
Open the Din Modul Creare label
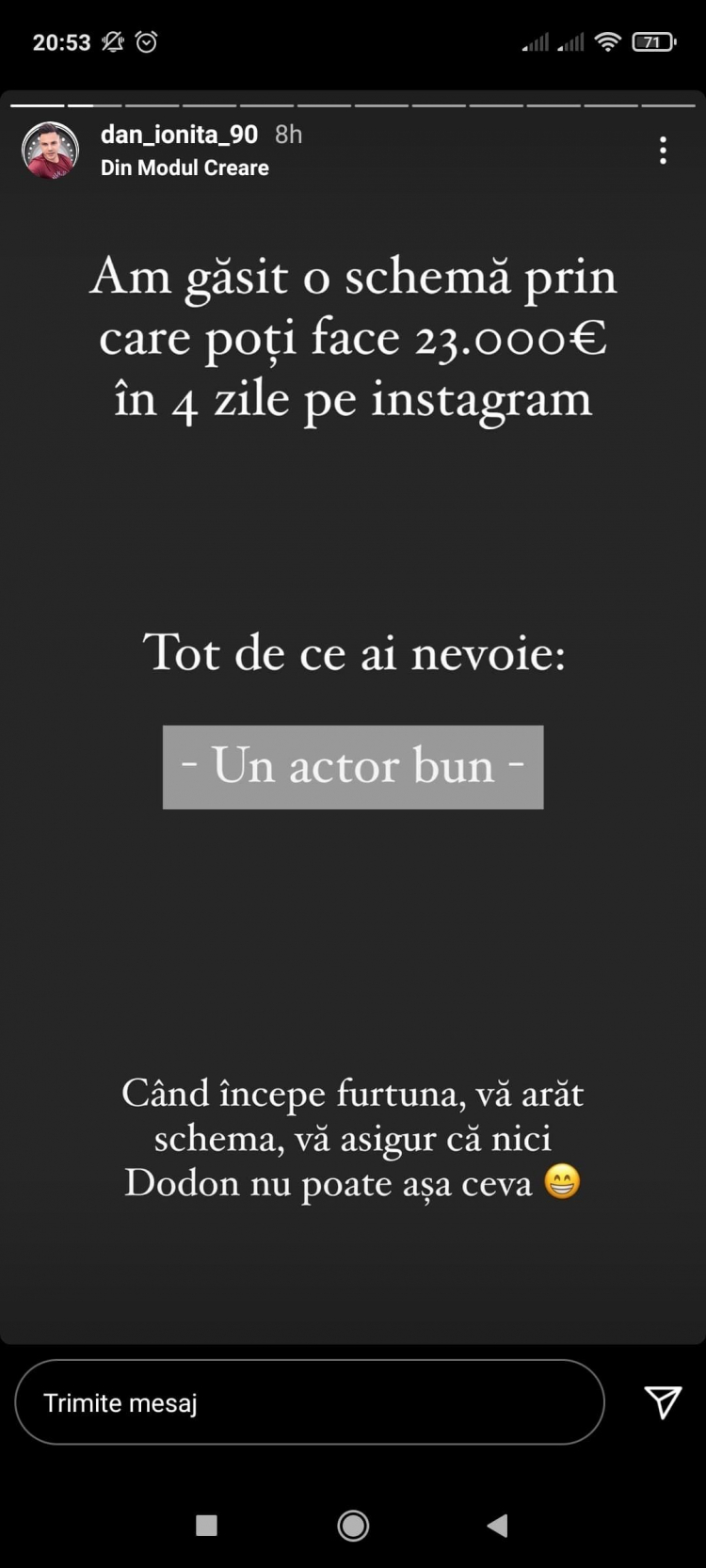pos(185,168)
